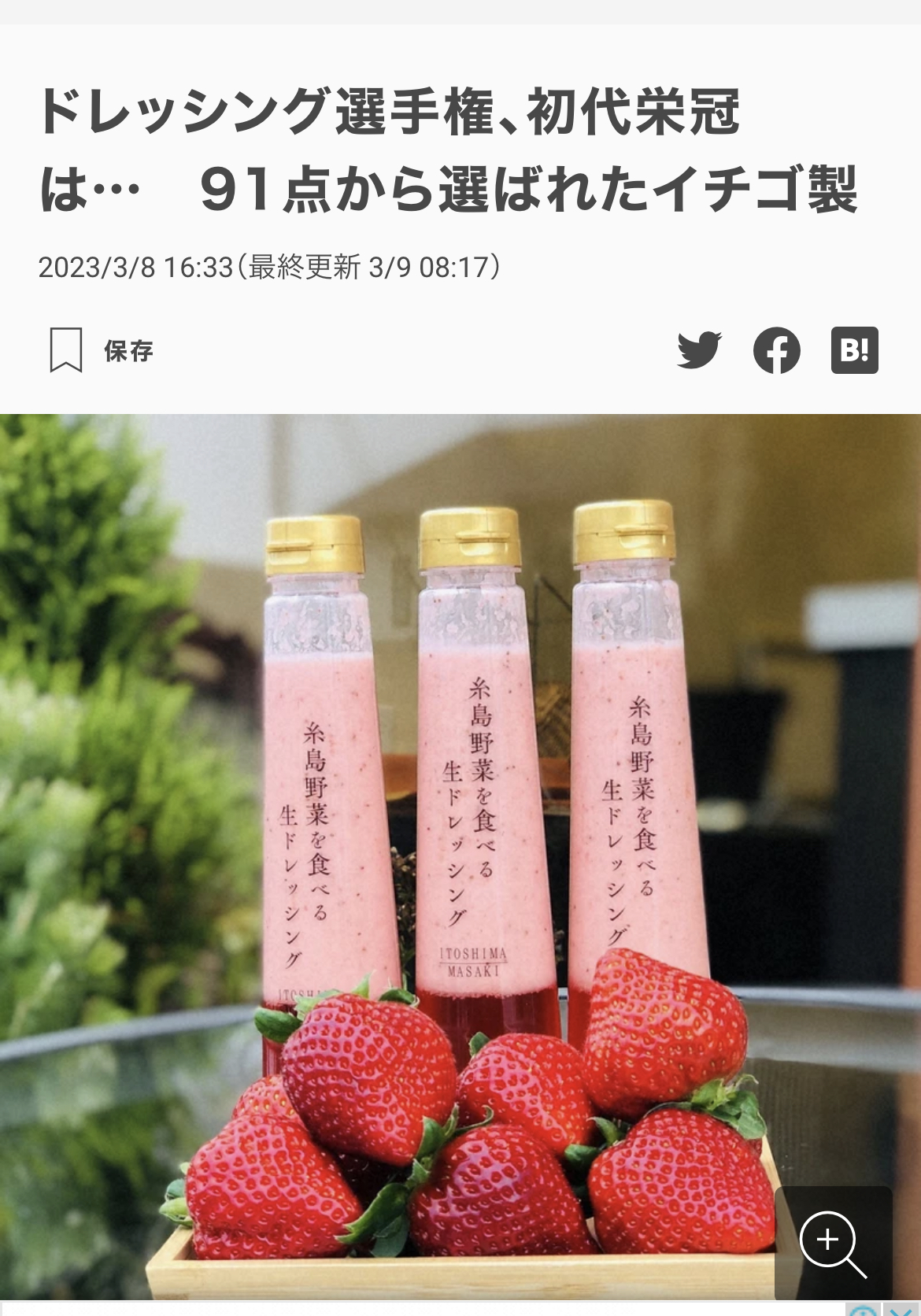The width and height of the screenshot is (921, 1316).
Task: Save this article with the 保存 bookmark
Action: tap(101, 350)
